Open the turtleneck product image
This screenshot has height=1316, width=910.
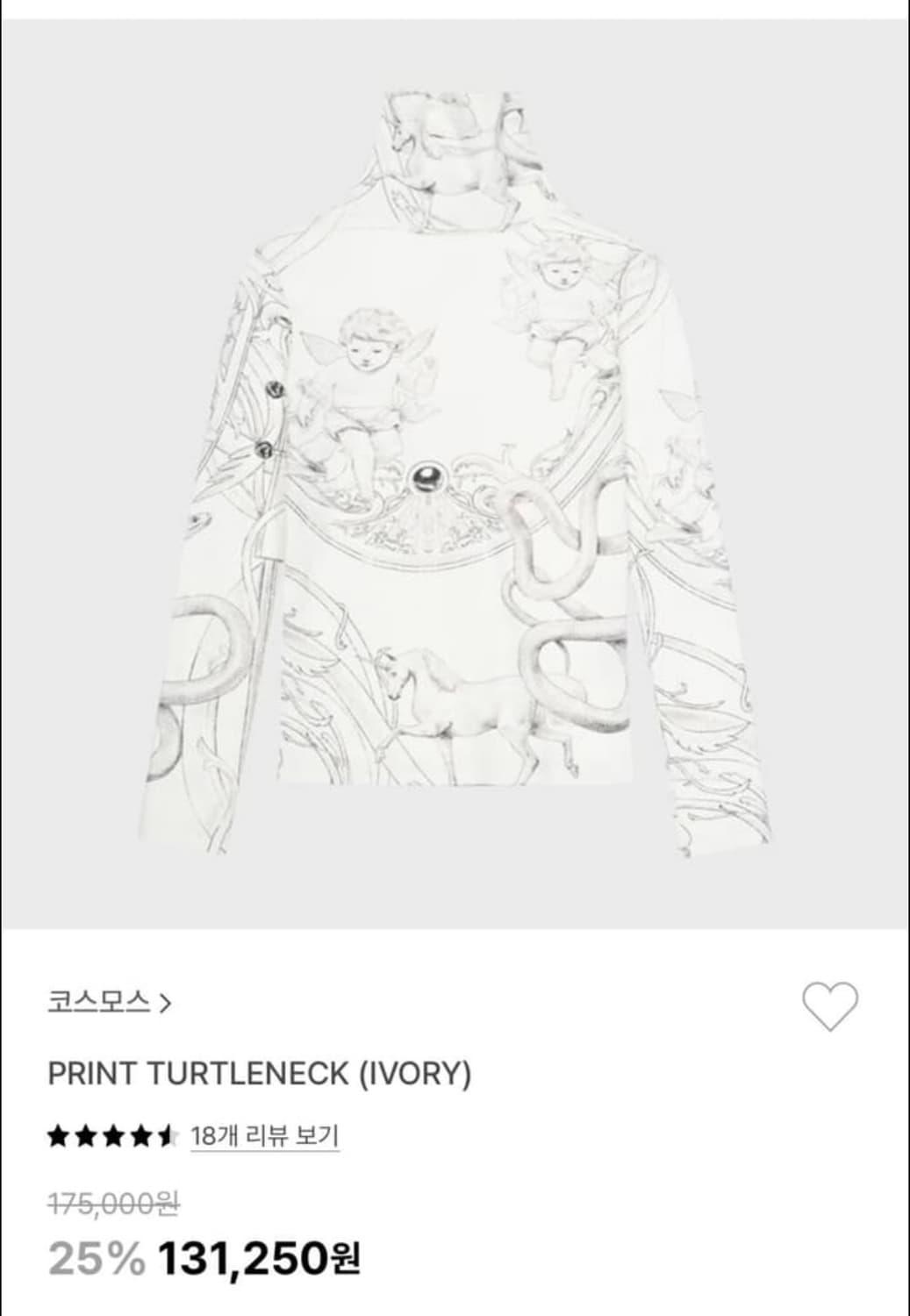(x=455, y=474)
